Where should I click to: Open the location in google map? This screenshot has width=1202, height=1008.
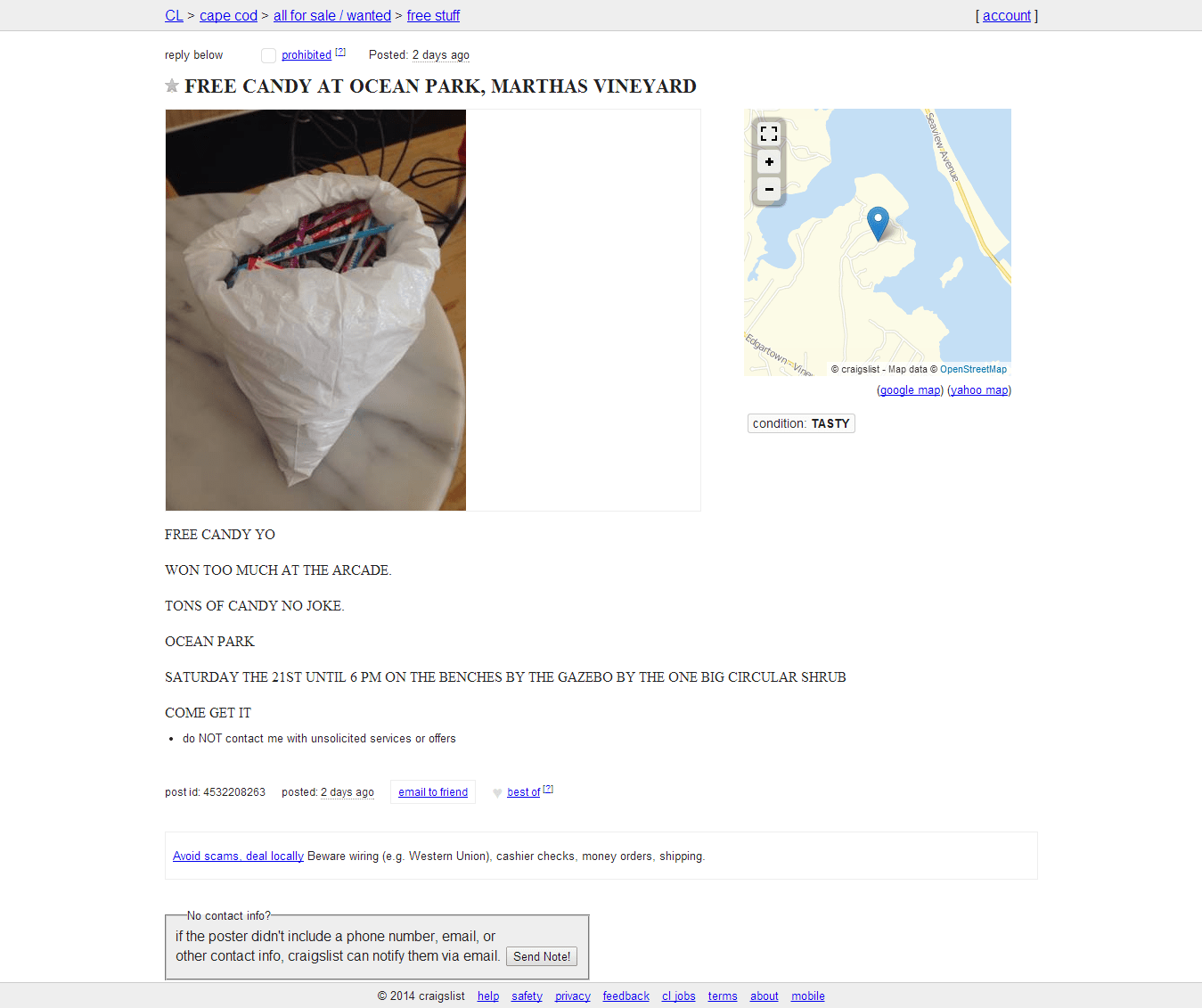point(910,390)
